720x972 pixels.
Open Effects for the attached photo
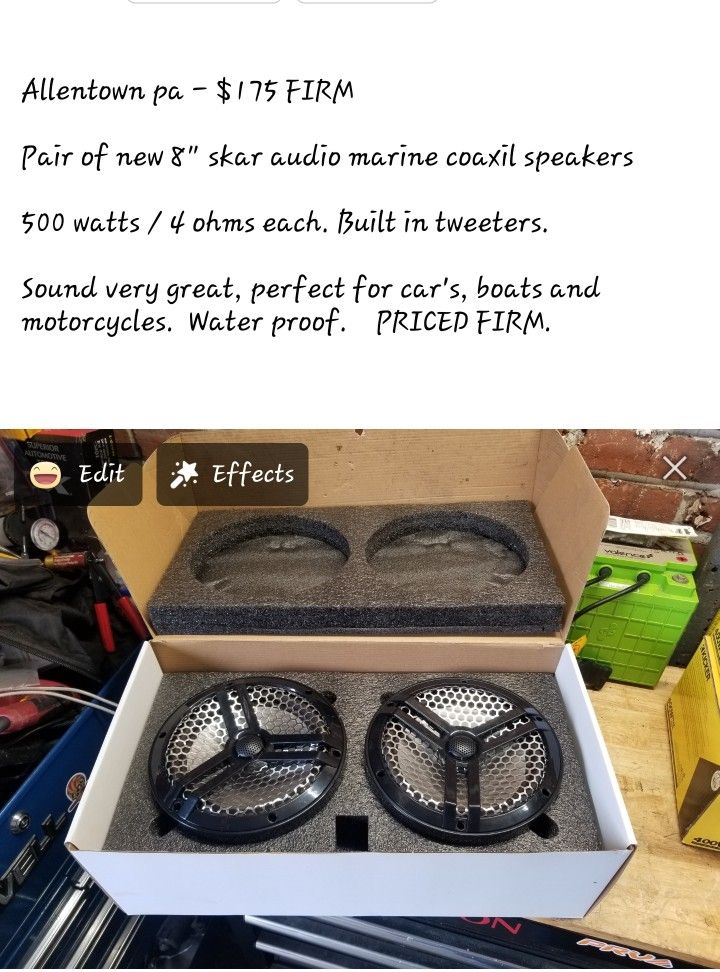click(233, 474)
